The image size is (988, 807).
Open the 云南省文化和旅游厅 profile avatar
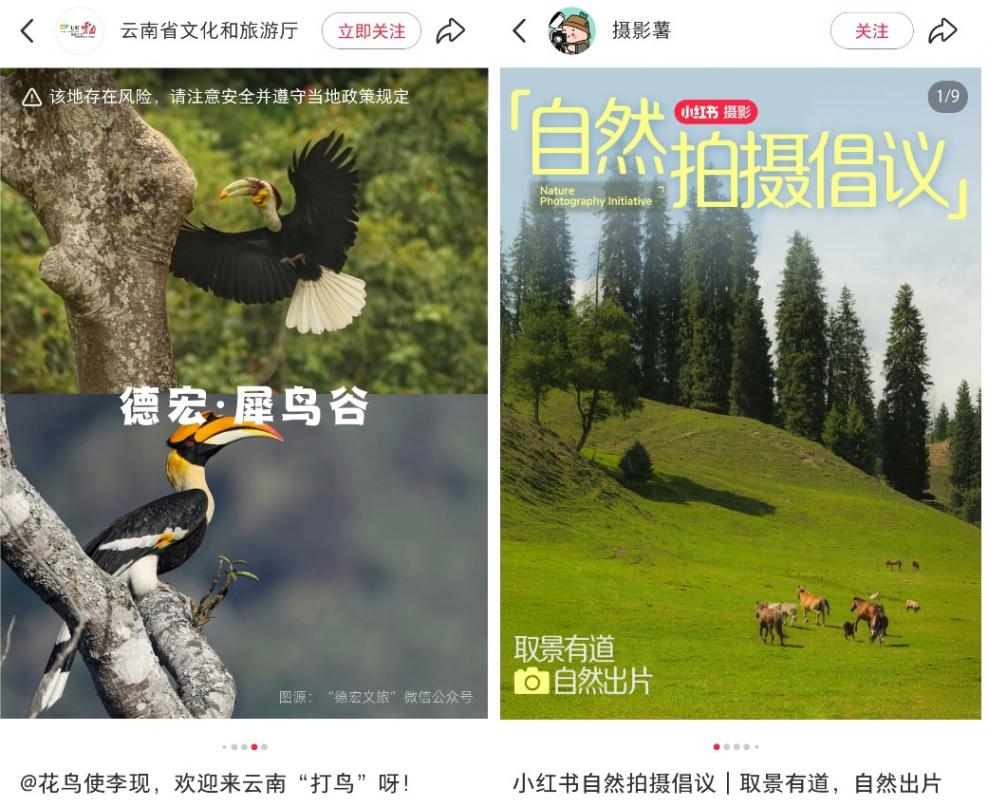[79, 31]
